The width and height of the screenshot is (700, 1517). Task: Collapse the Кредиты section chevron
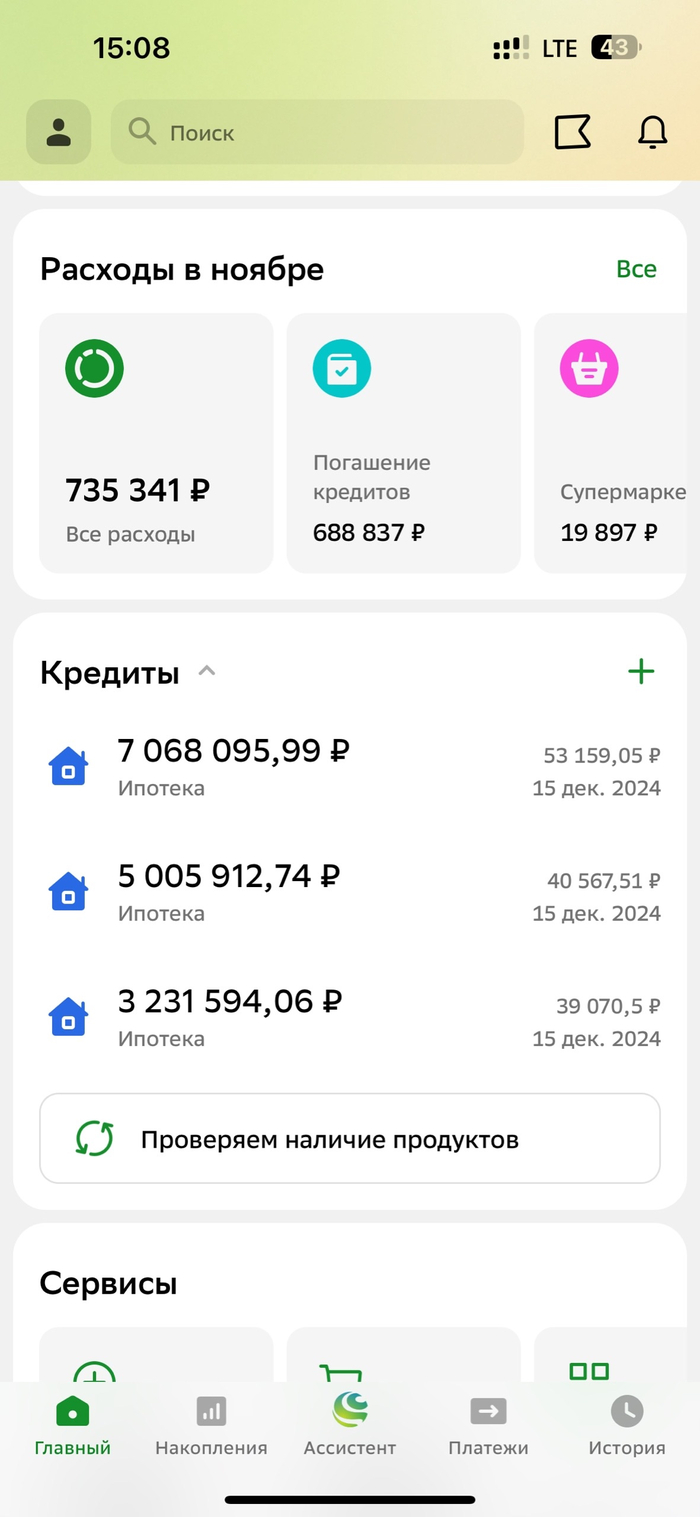[x=207, y=672]
